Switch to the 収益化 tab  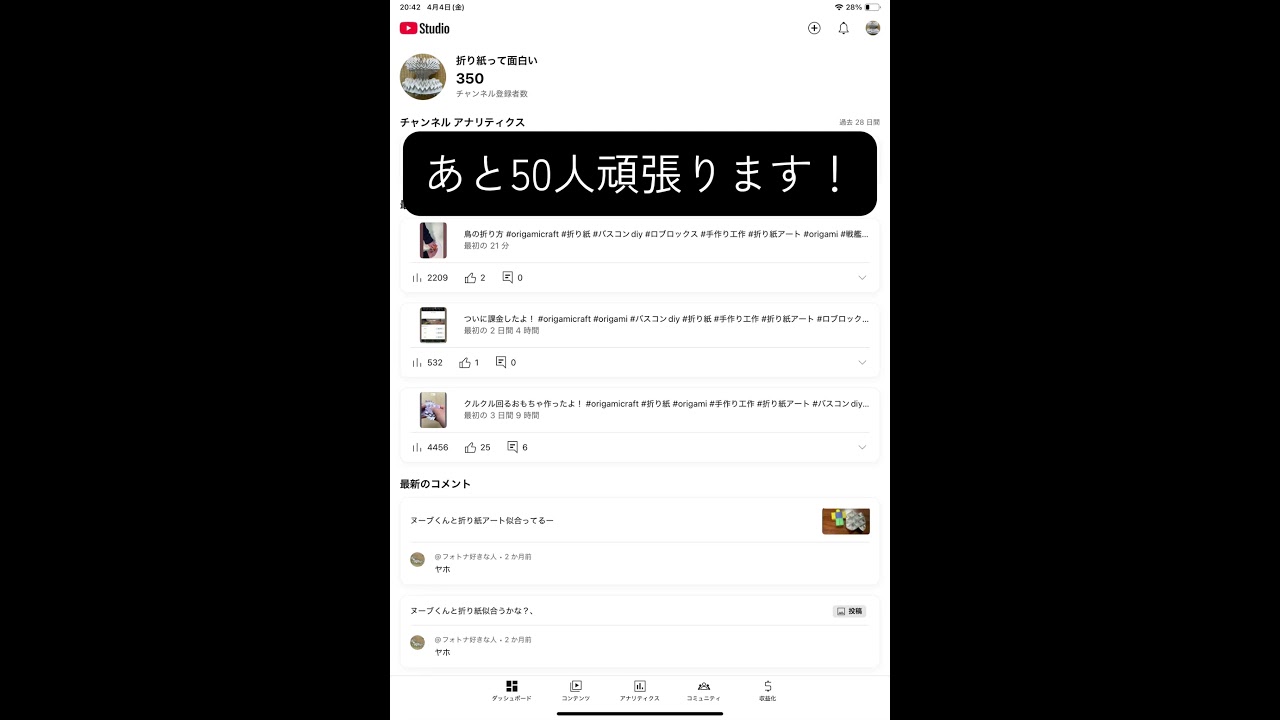[767, 691]
